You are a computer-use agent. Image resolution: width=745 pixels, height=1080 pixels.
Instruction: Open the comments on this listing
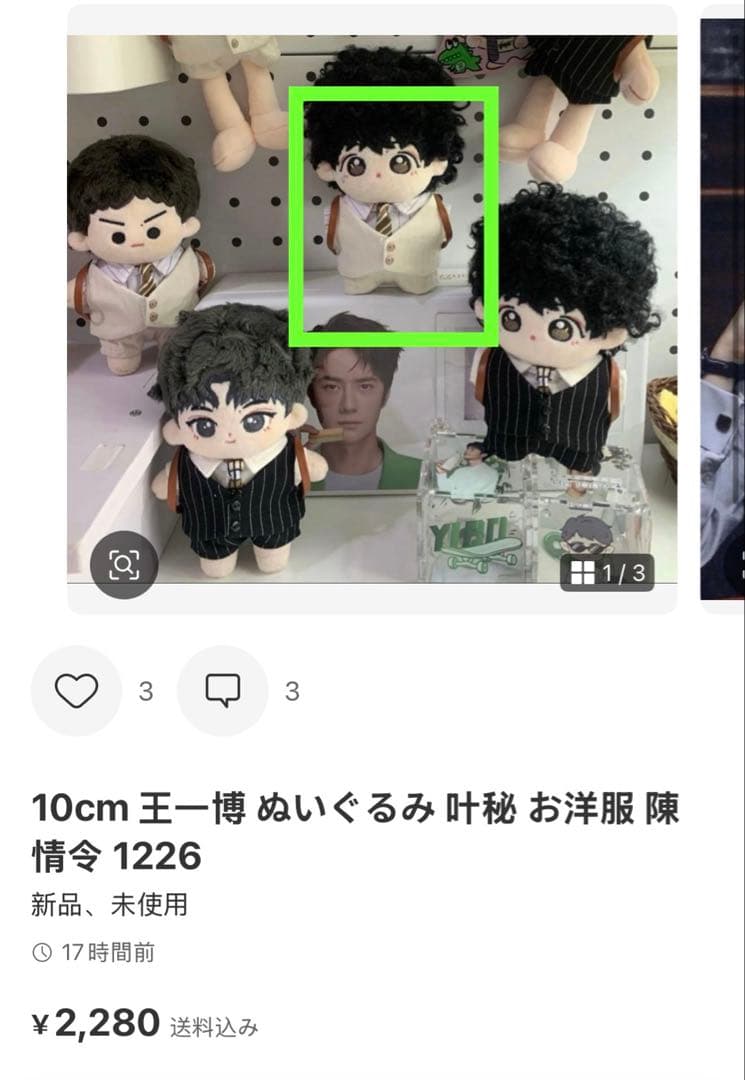(x=222, y=691)
